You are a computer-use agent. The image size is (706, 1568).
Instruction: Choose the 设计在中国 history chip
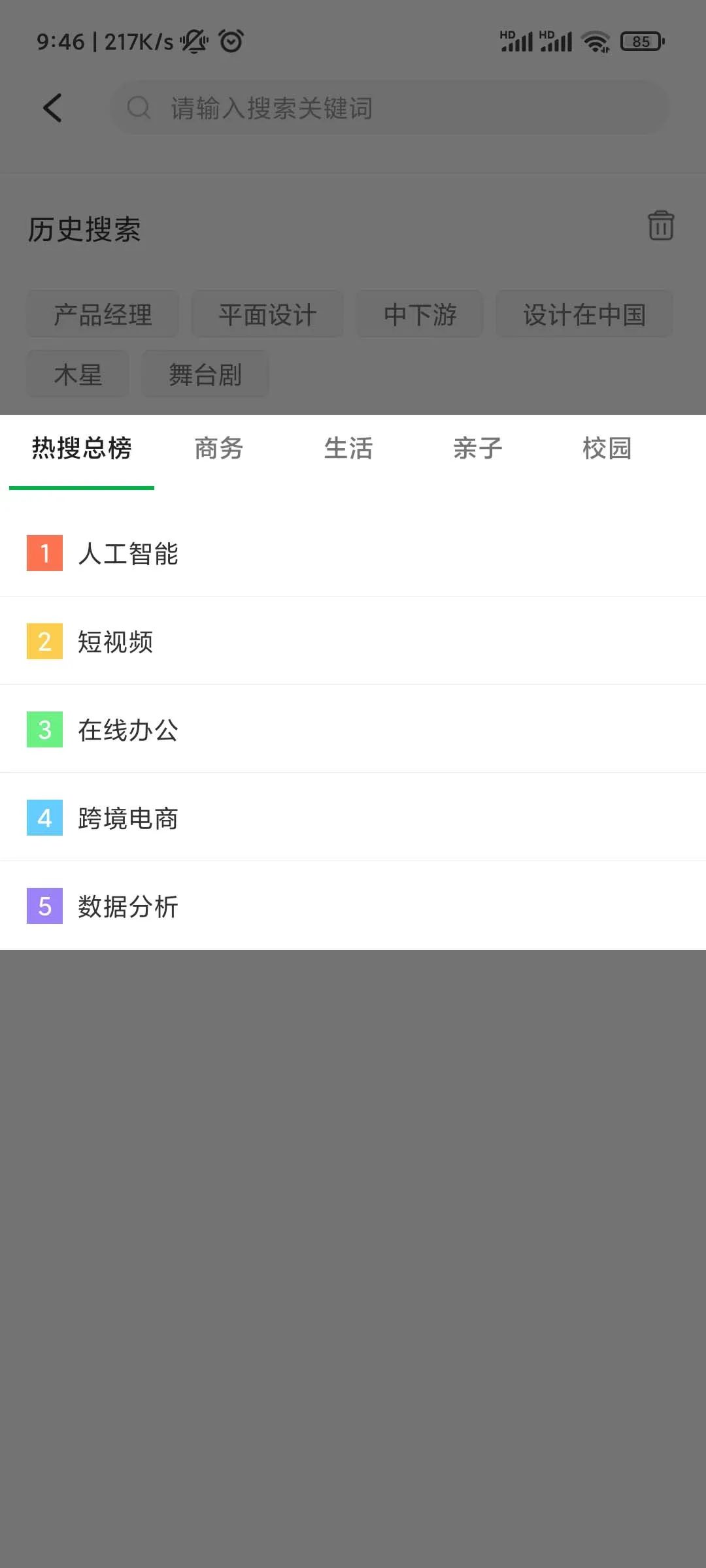click(x=584, y=315)
